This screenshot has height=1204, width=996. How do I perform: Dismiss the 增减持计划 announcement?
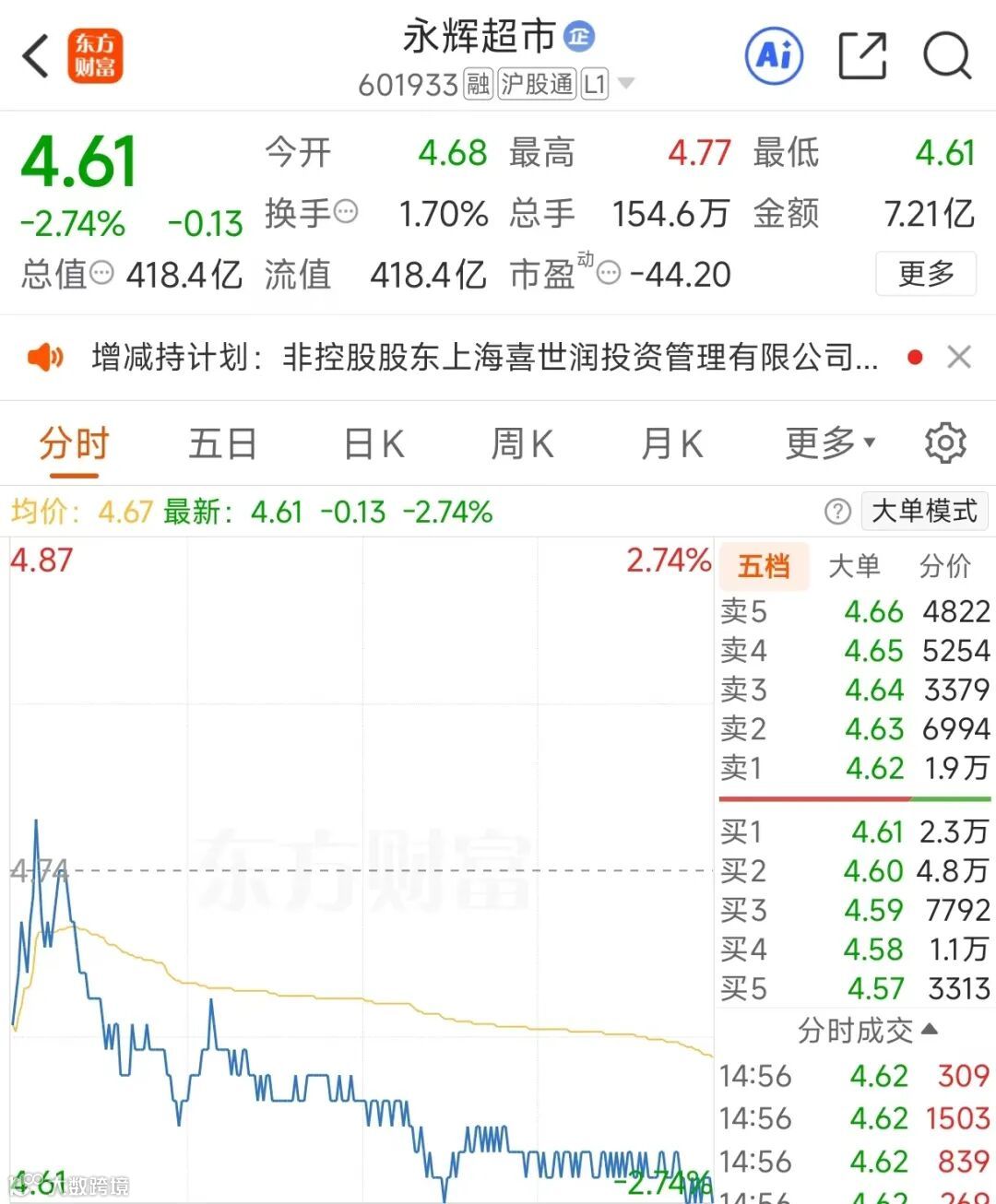(x=959, y=356)
